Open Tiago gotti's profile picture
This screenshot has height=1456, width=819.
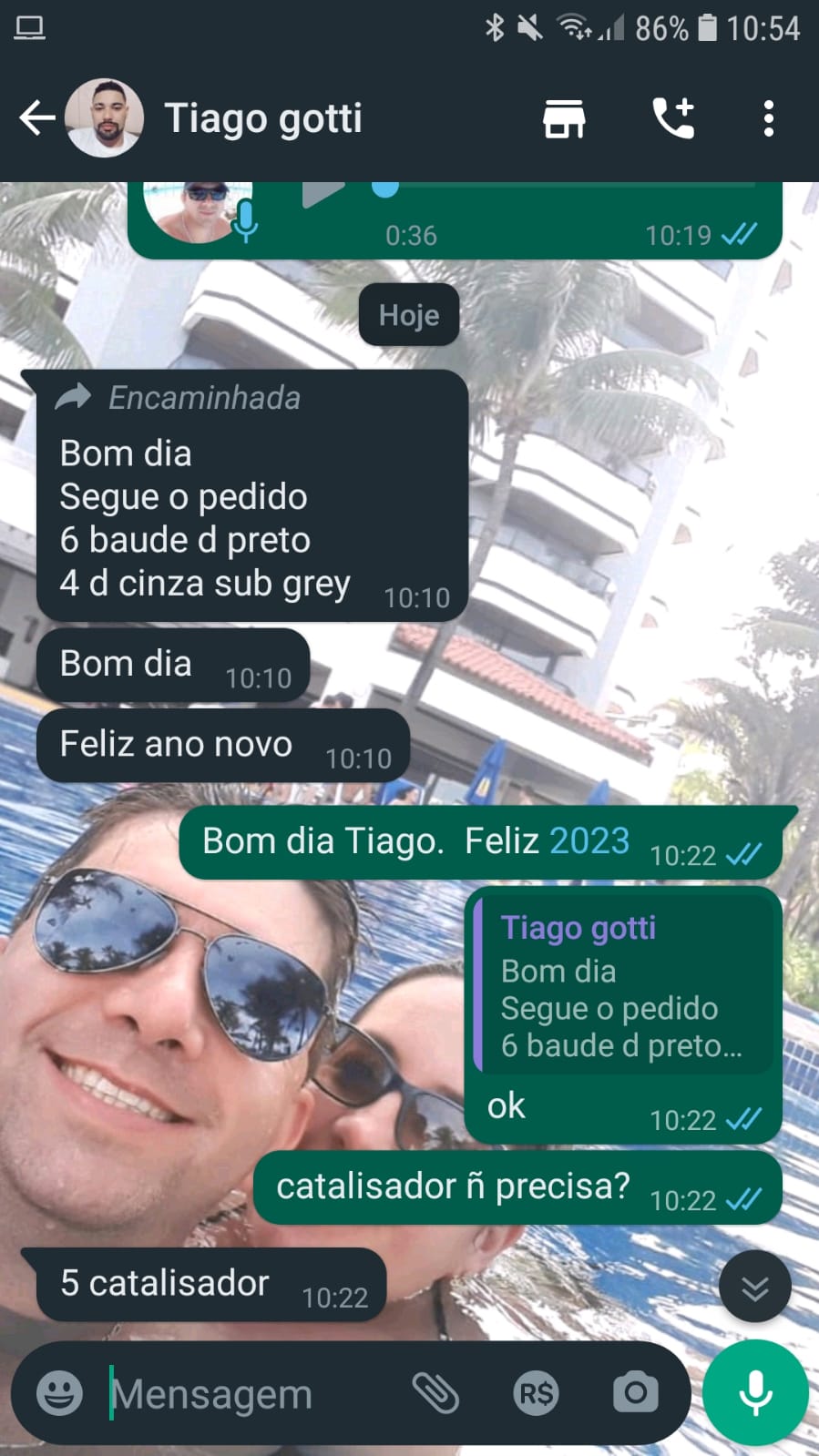105,118
